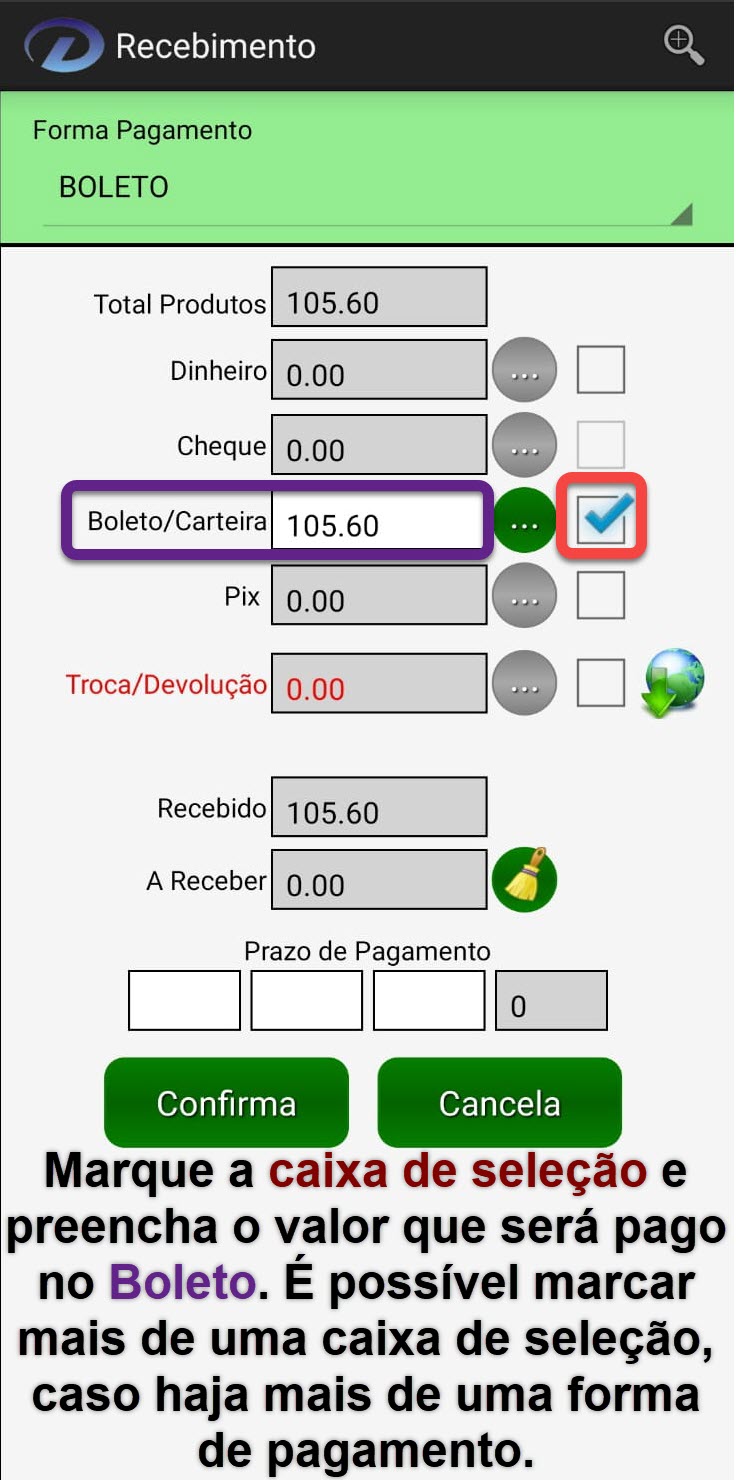Image resolution: width=736 pixels, height=1480 pixels.
Task: Check the Dinheiro checkbox
Action: pos(601,370)
